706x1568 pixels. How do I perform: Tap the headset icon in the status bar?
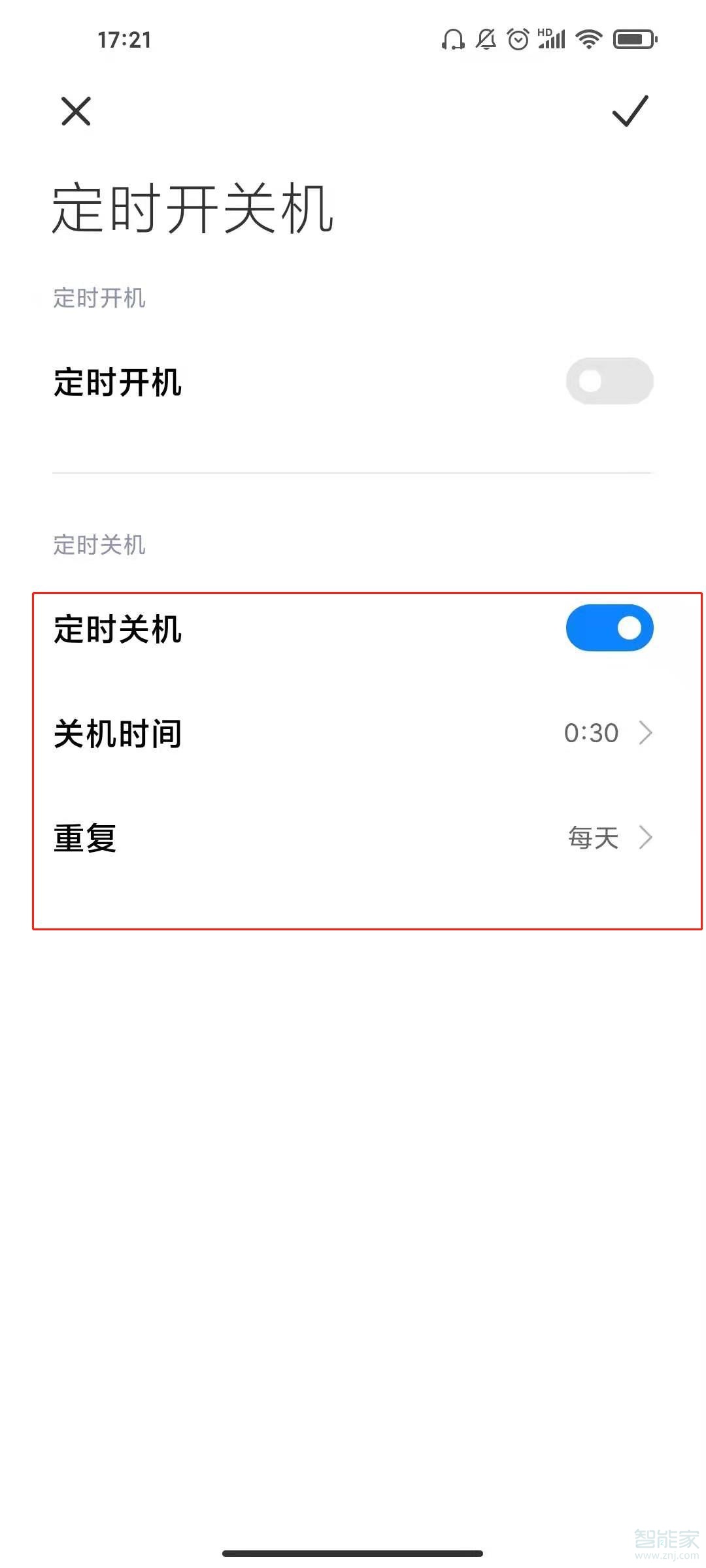451,39
